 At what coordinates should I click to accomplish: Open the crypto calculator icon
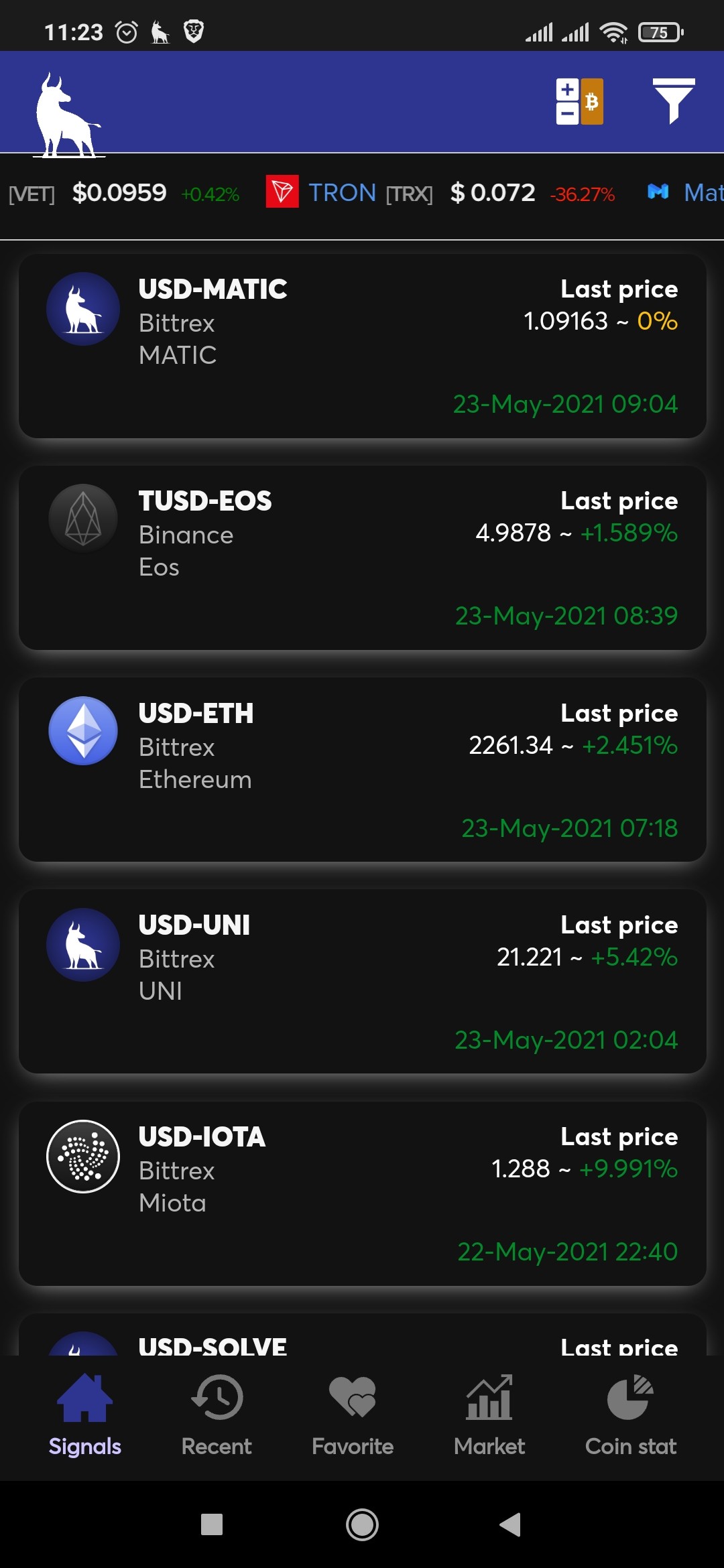coord(579,102)
